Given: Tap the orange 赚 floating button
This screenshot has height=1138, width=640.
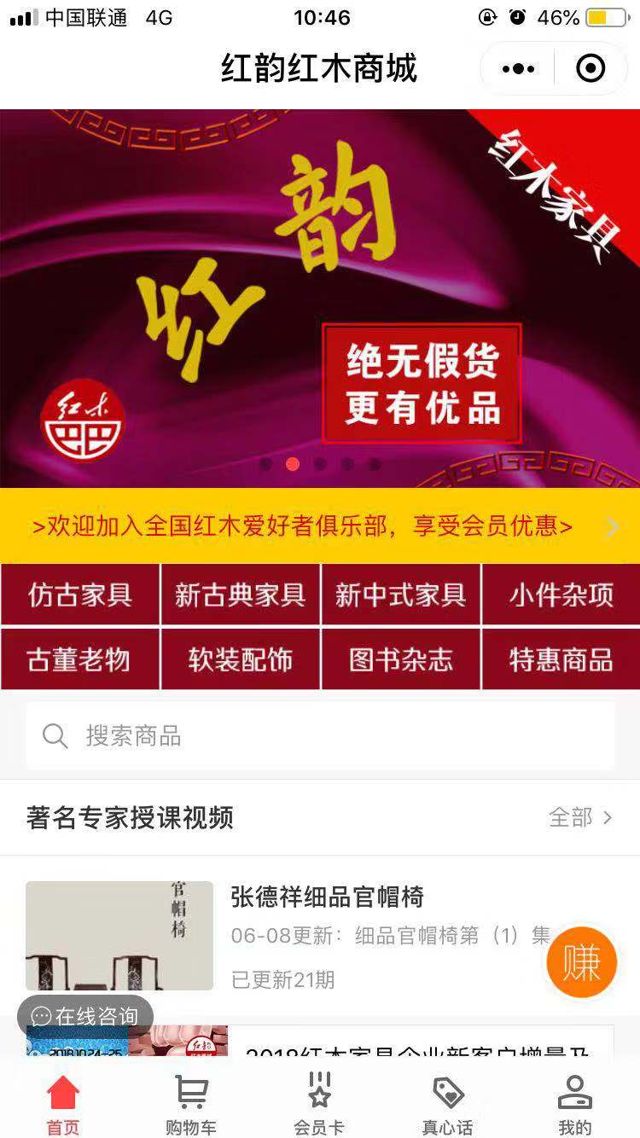Looking at the screenshot, I should (581, 962).
